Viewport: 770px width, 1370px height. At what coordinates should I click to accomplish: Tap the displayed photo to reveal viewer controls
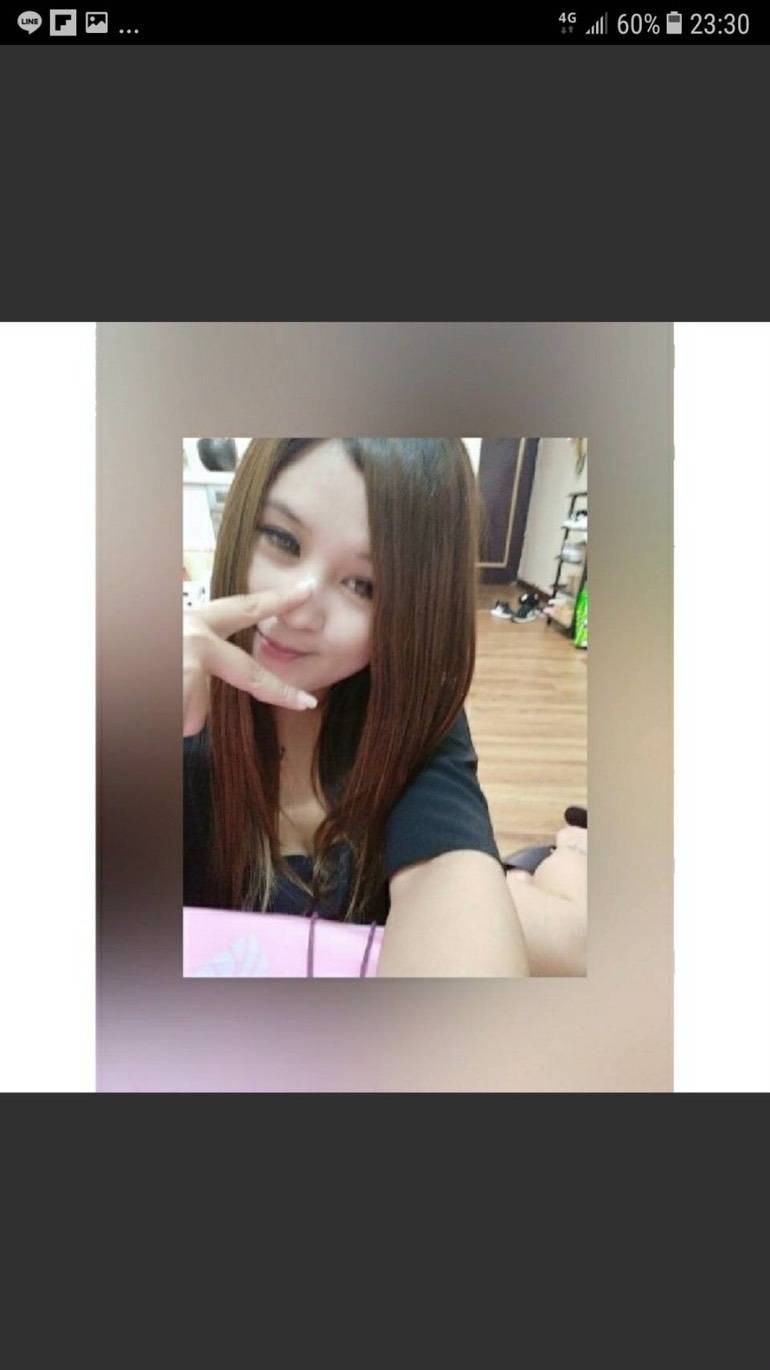385,706
